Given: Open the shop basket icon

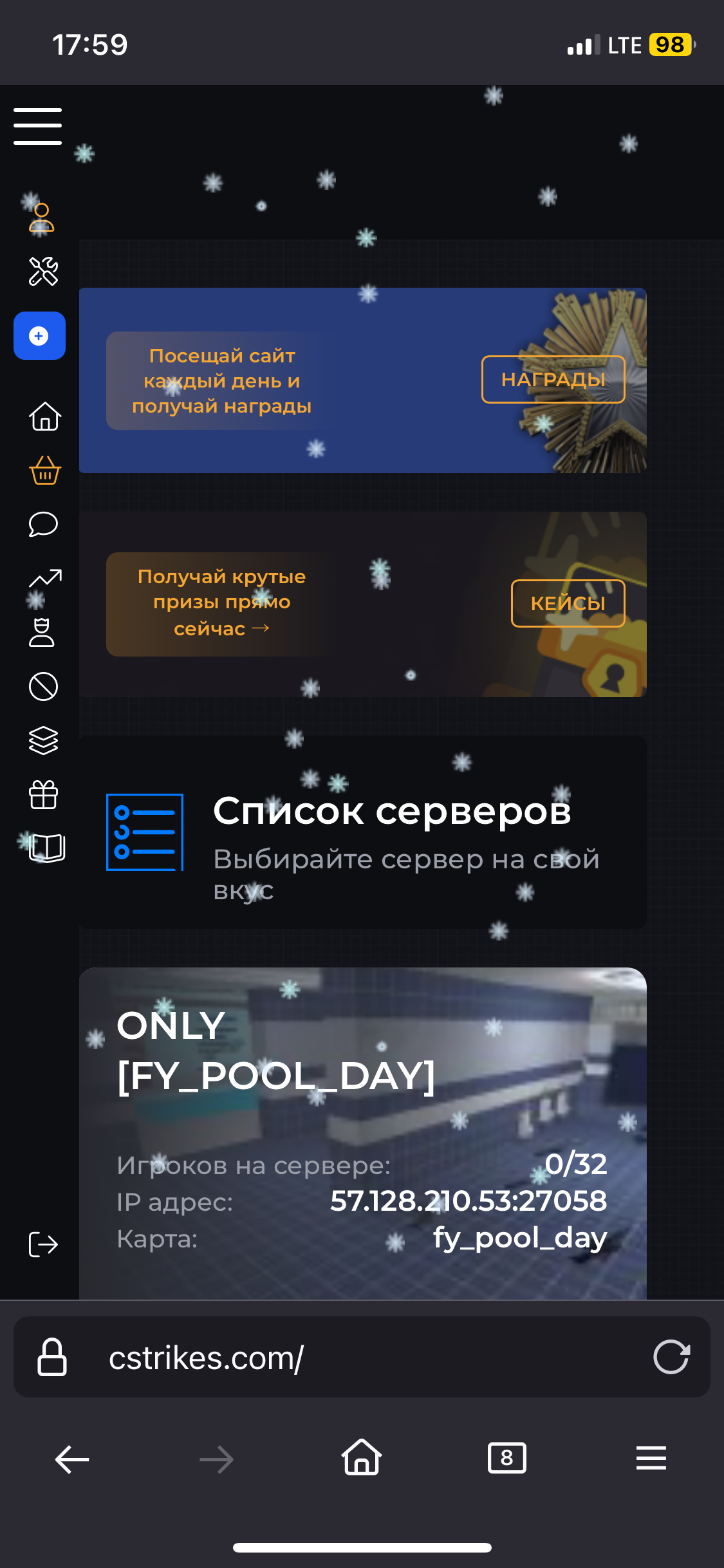Looking at the screenshot, I should pos(44,471).
